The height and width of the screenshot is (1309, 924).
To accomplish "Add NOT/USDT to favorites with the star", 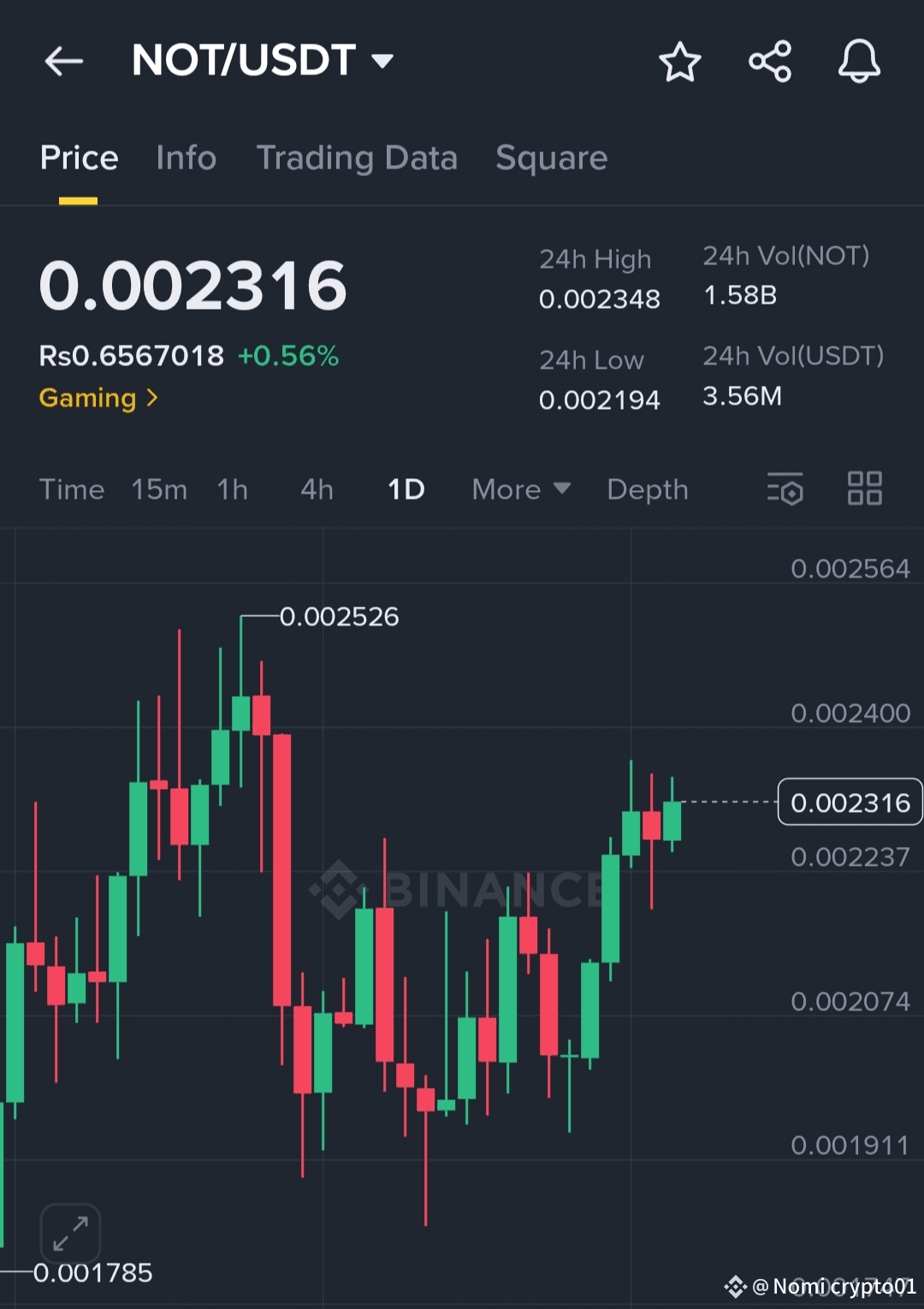I will pos(680,62).
